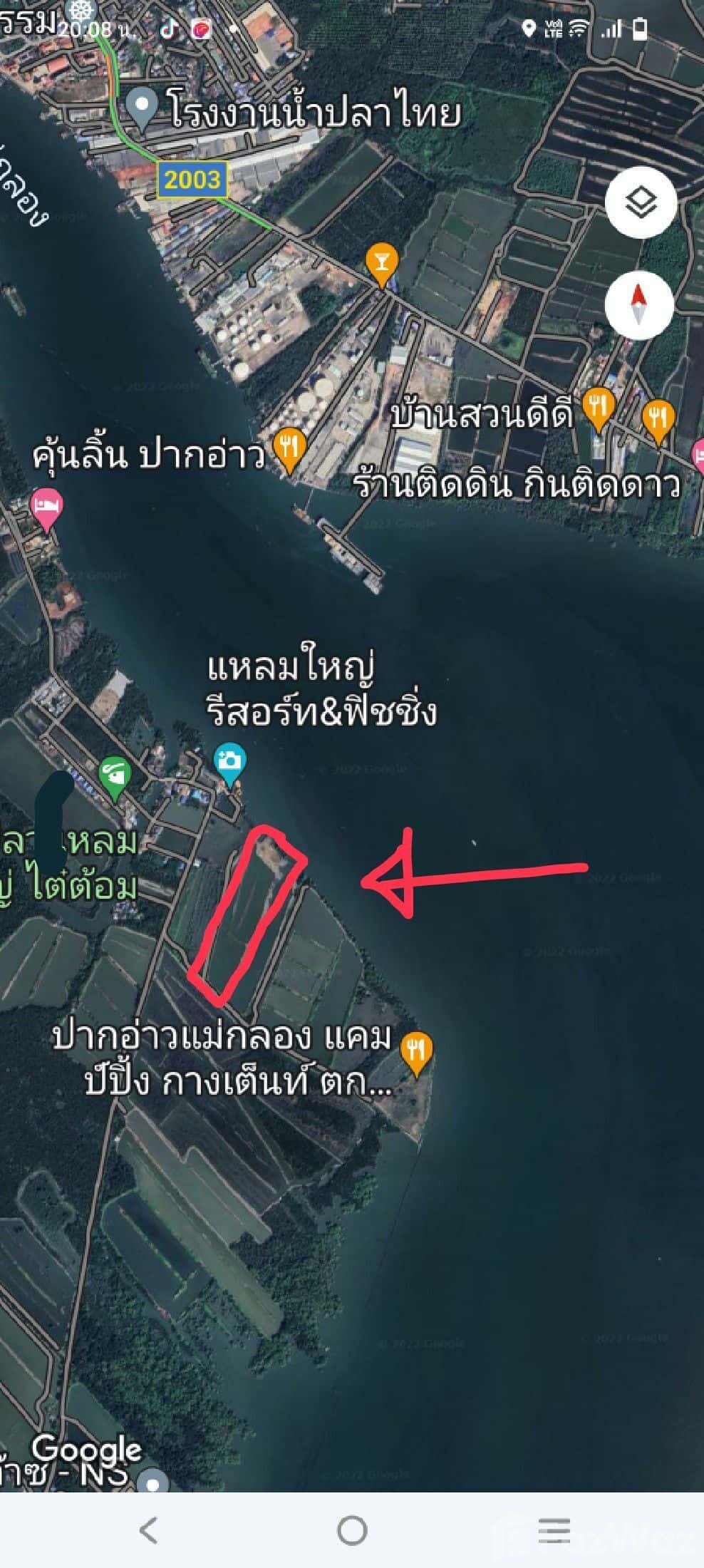This screenshot has width=704, height=1568.
Task: Tap the compass to reorient north
Action: coord(638,305)
